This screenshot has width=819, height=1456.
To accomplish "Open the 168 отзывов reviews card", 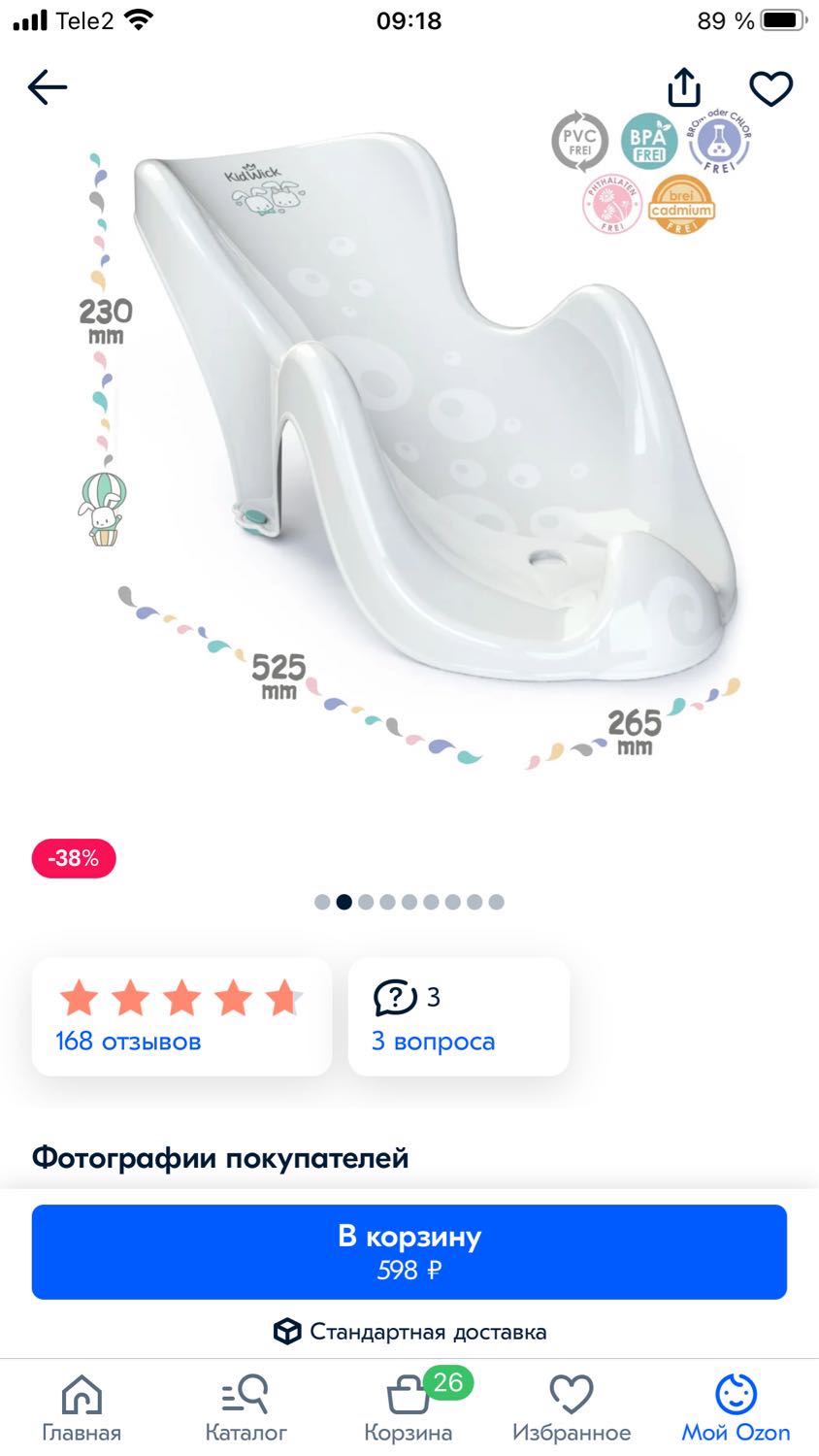I will tap(181, 1016).
